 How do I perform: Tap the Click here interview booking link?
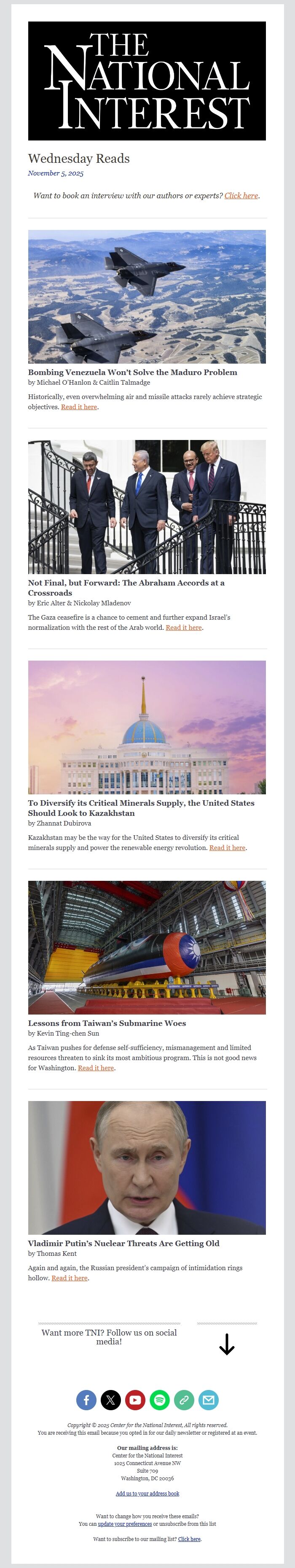241,195
